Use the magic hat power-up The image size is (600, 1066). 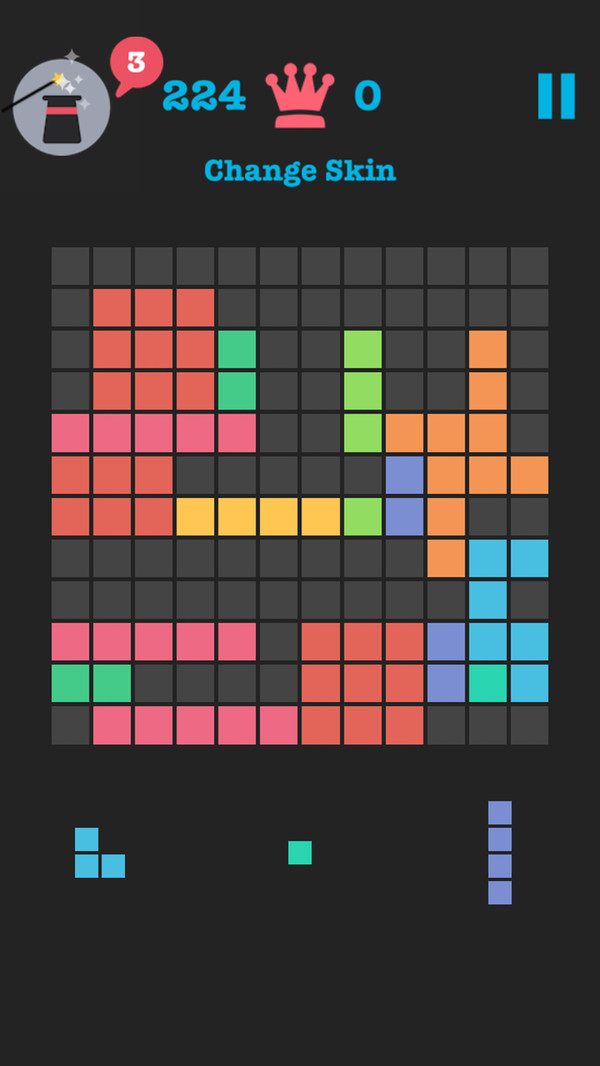tap(62, 107)
